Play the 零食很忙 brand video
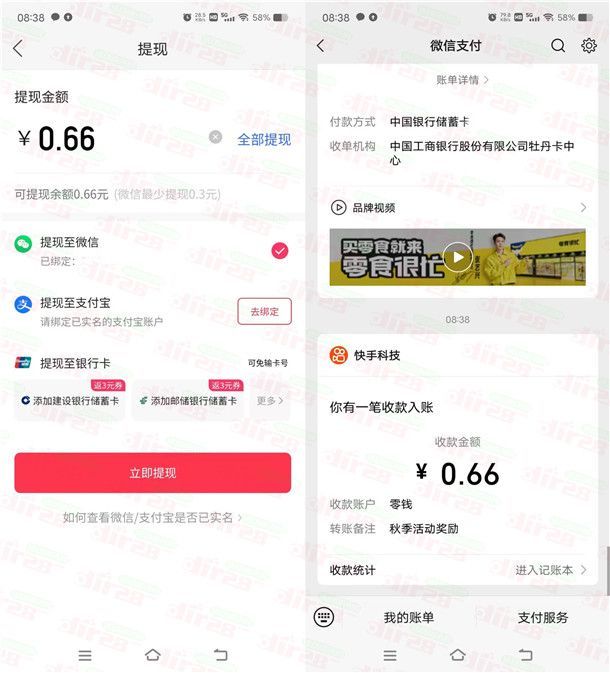This screenshot has height=673, width=610. coord(457,257)
